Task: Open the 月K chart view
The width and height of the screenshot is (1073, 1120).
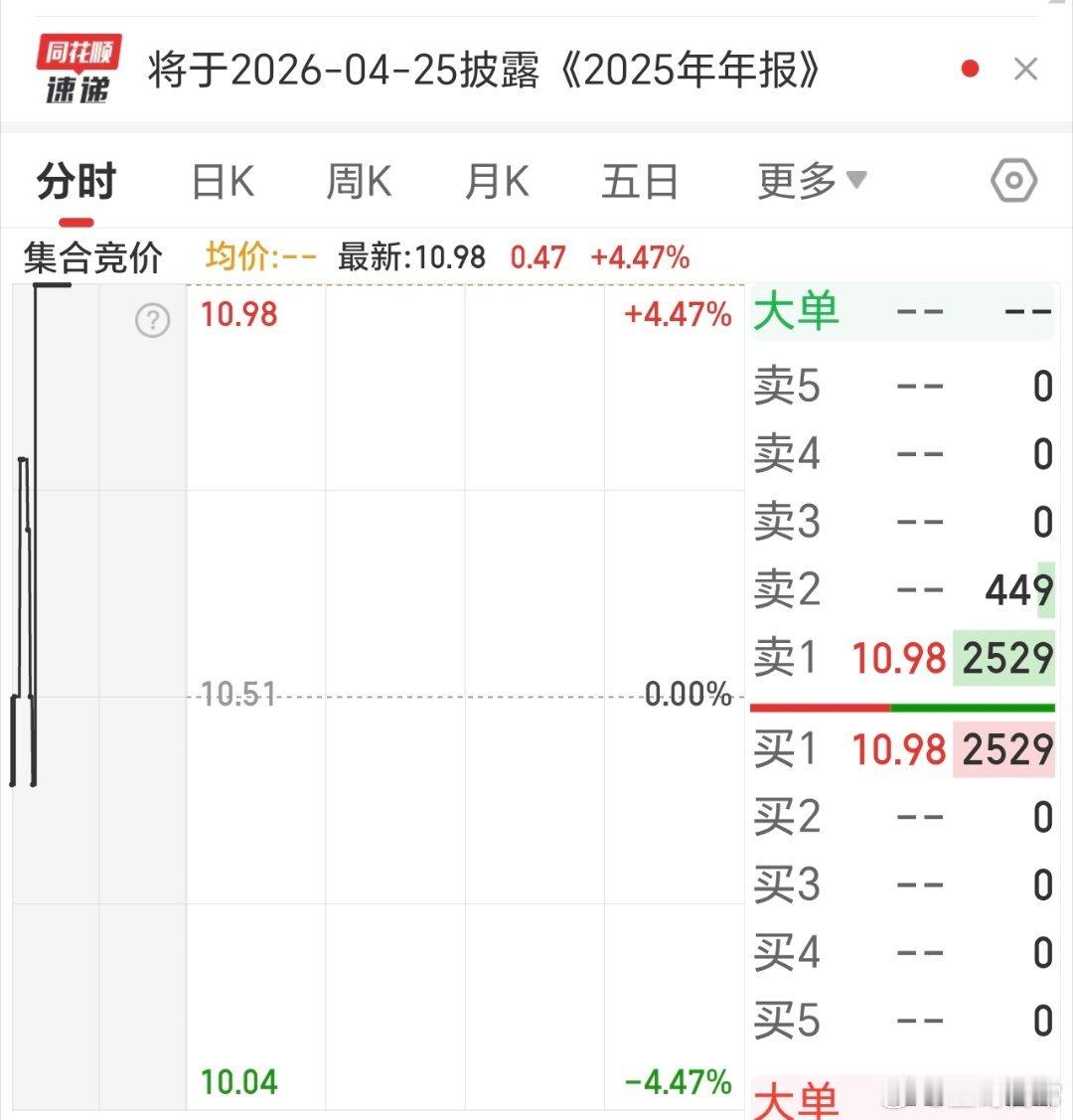Action: click(495, 181)
